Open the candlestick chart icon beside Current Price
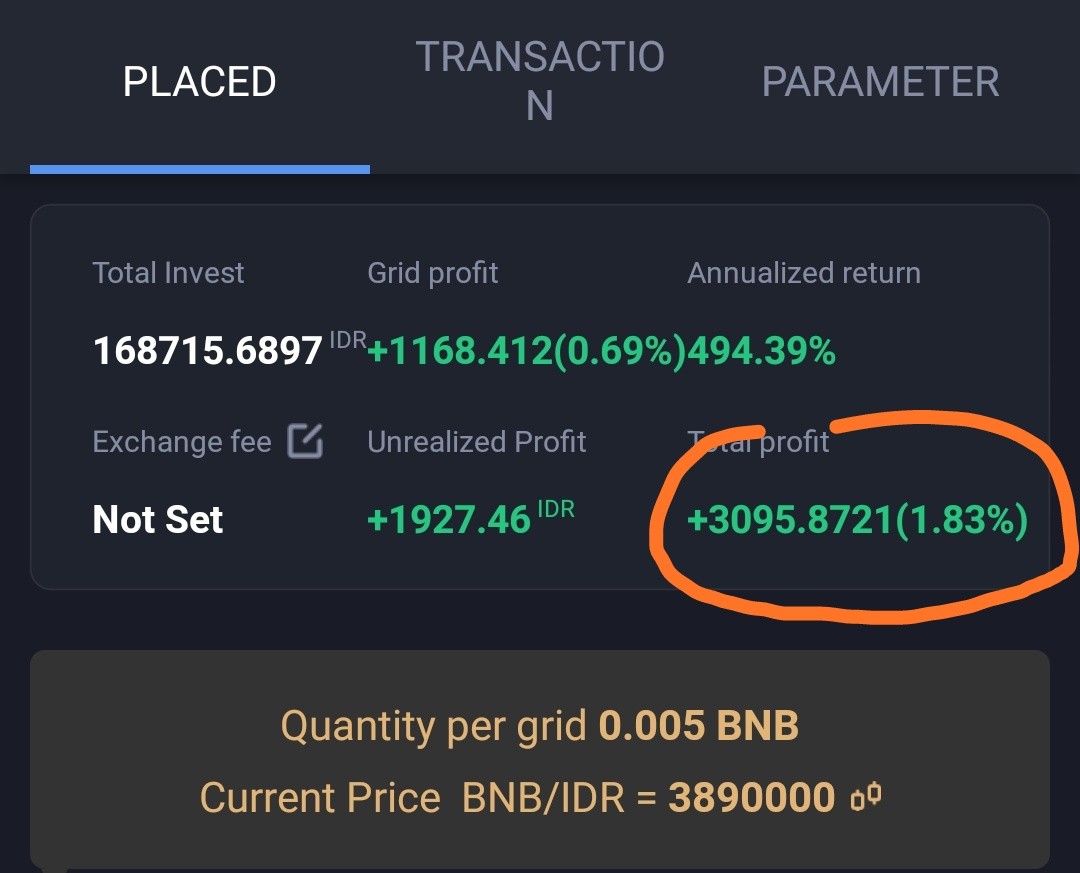 (866, 797)
